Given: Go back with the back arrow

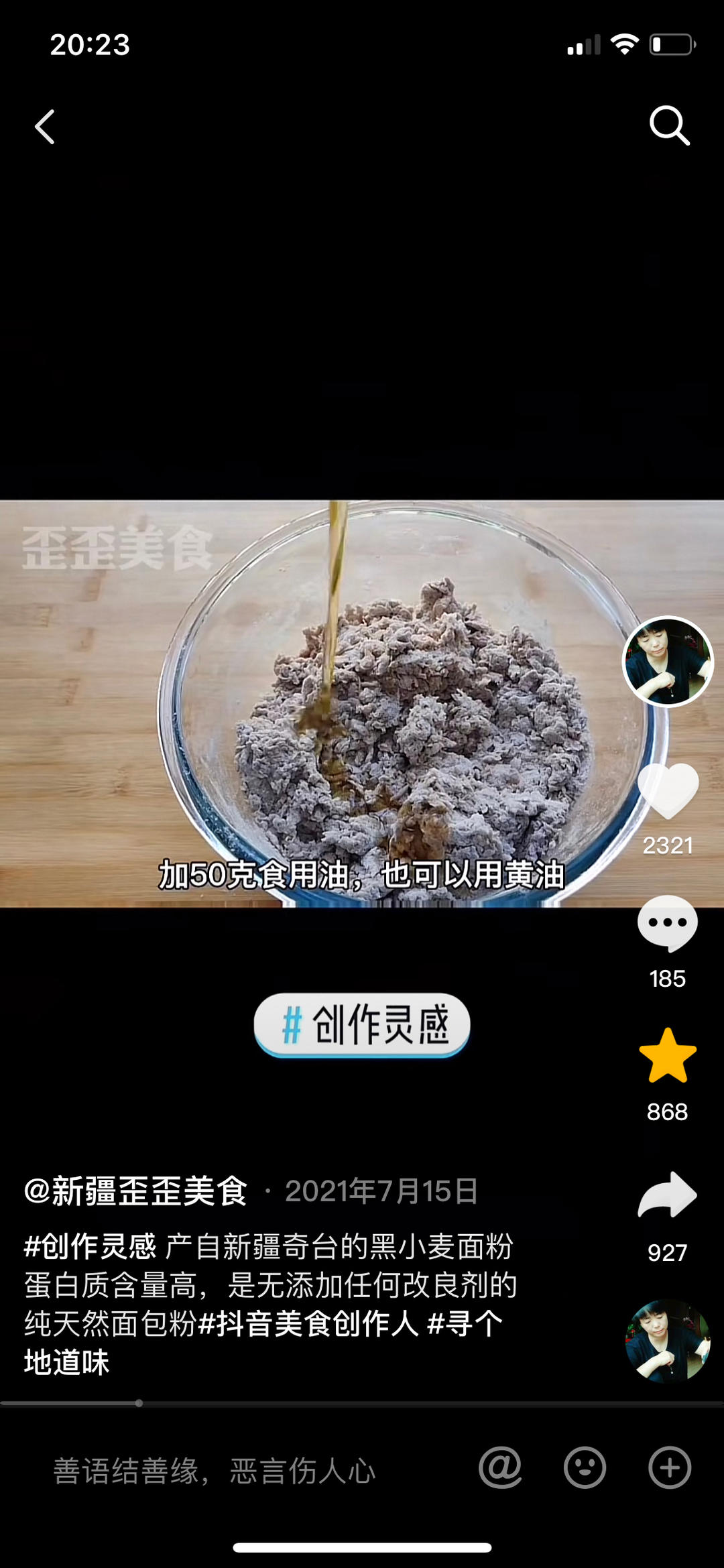Looking at the screenshot, I should (x=44, y=128).
